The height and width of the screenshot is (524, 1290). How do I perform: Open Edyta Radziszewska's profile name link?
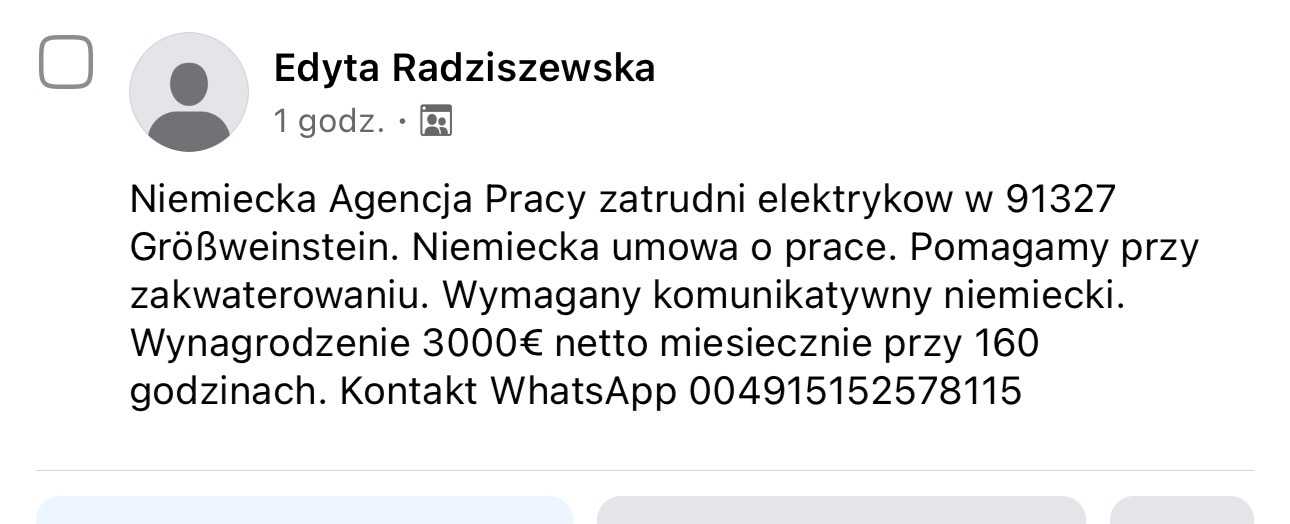464,68
